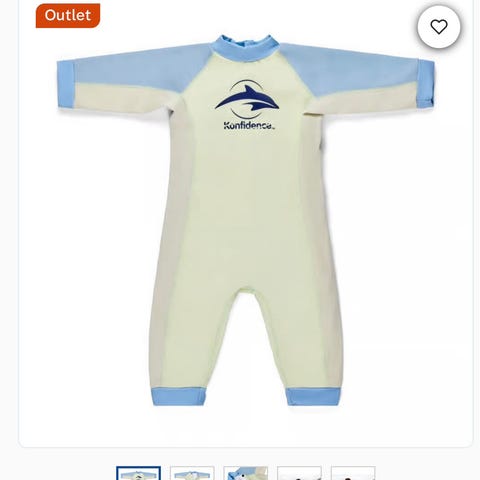The height and width of the screenshot is (480, 480).
Task: Select the first gallery thumbnail
Action: pos(138,473)
